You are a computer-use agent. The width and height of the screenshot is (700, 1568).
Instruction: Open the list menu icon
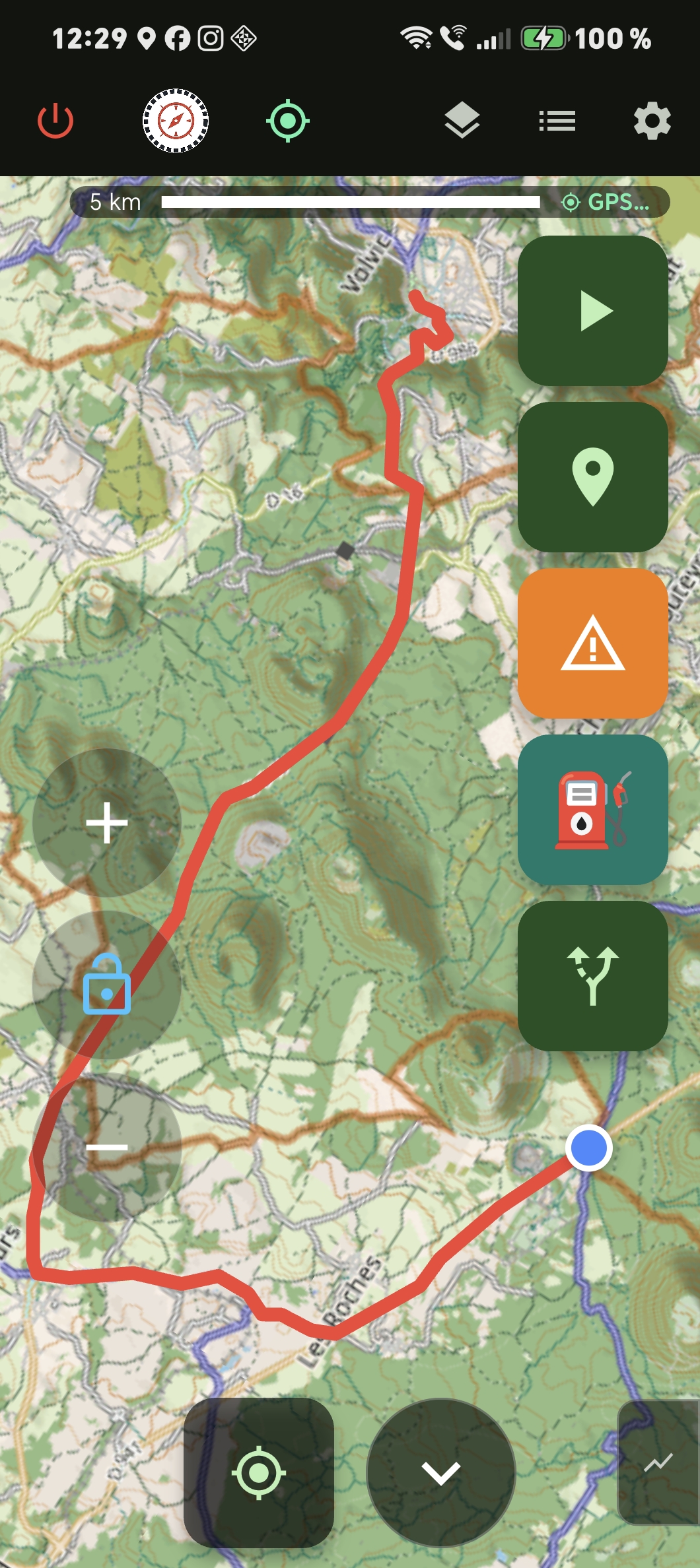point(557,121)
